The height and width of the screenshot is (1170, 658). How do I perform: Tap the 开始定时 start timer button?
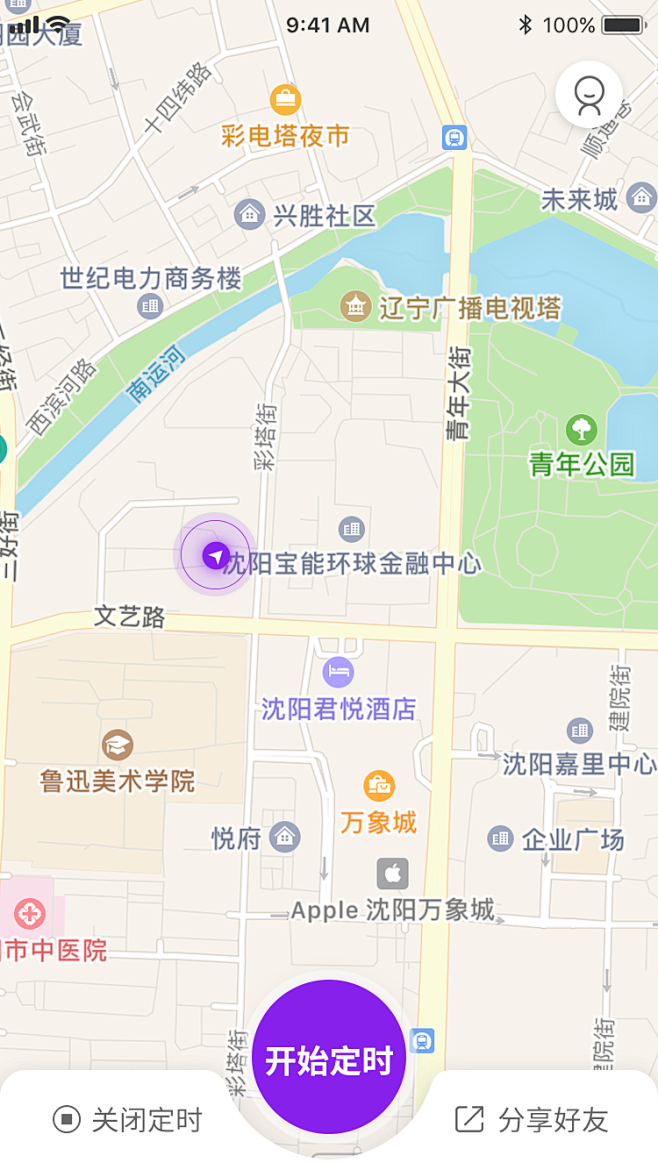329,1060
